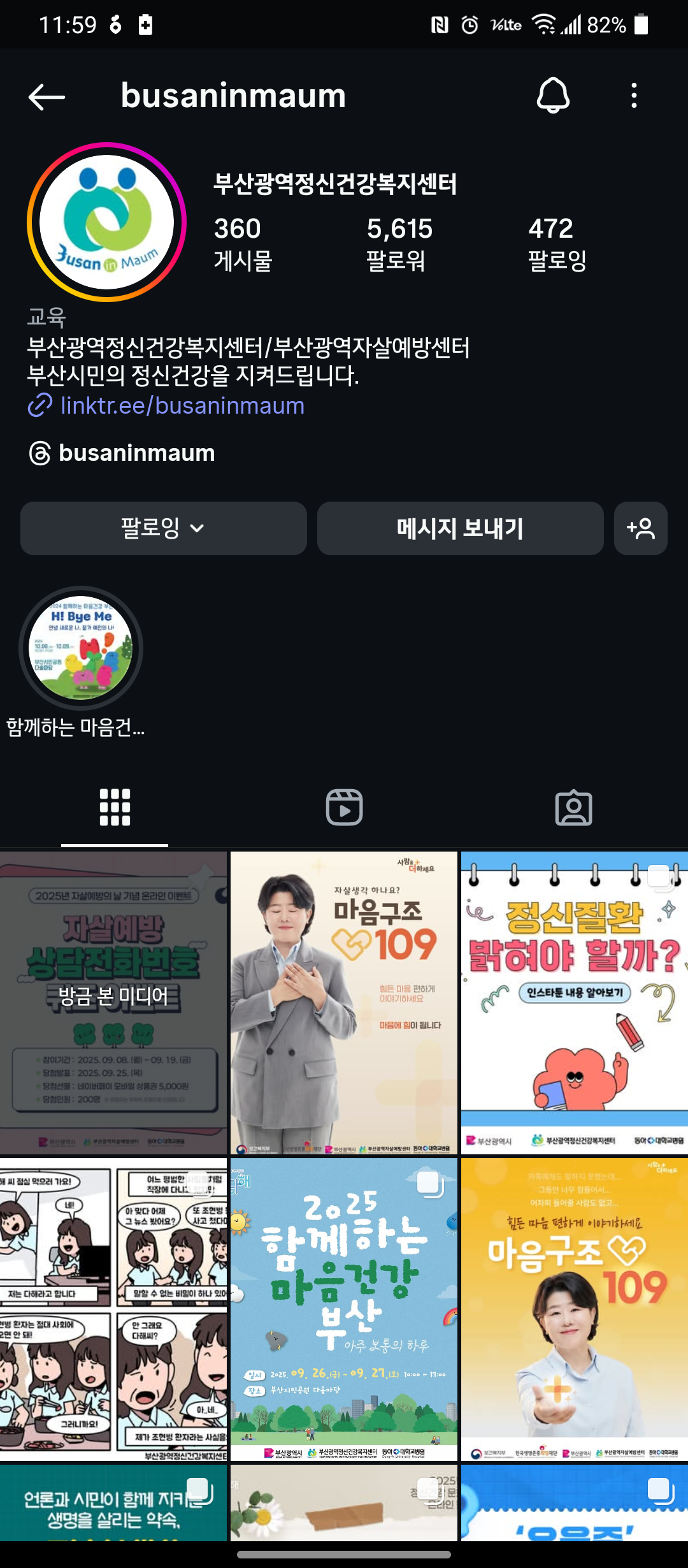Image resolution: width=688 pixels, height=1568 pixels.
Task: Go back using the arrow icon
Action: (47, 97)
